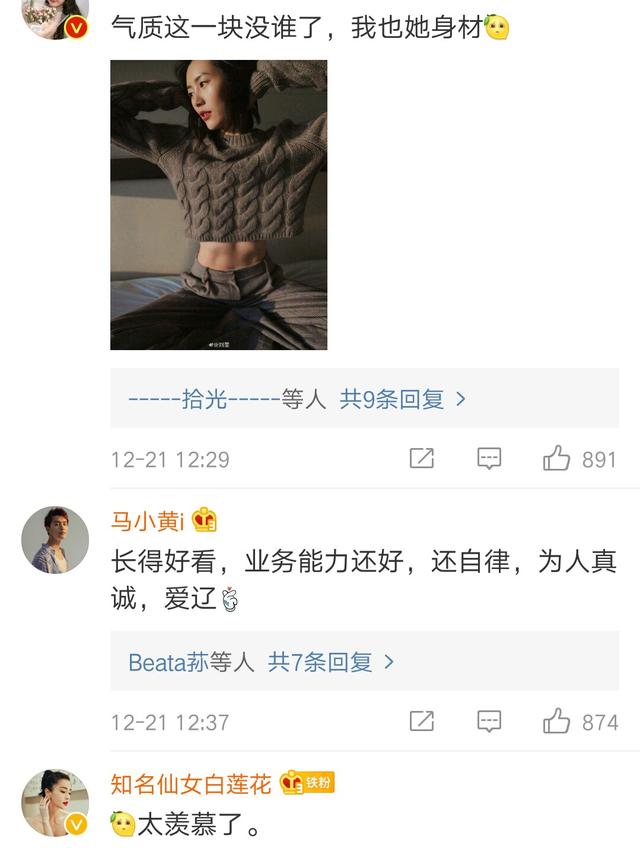Like 马小黄i's comment with 874 likes
Image resolution: width=640 pixels, height=848 pixels.
557,721
